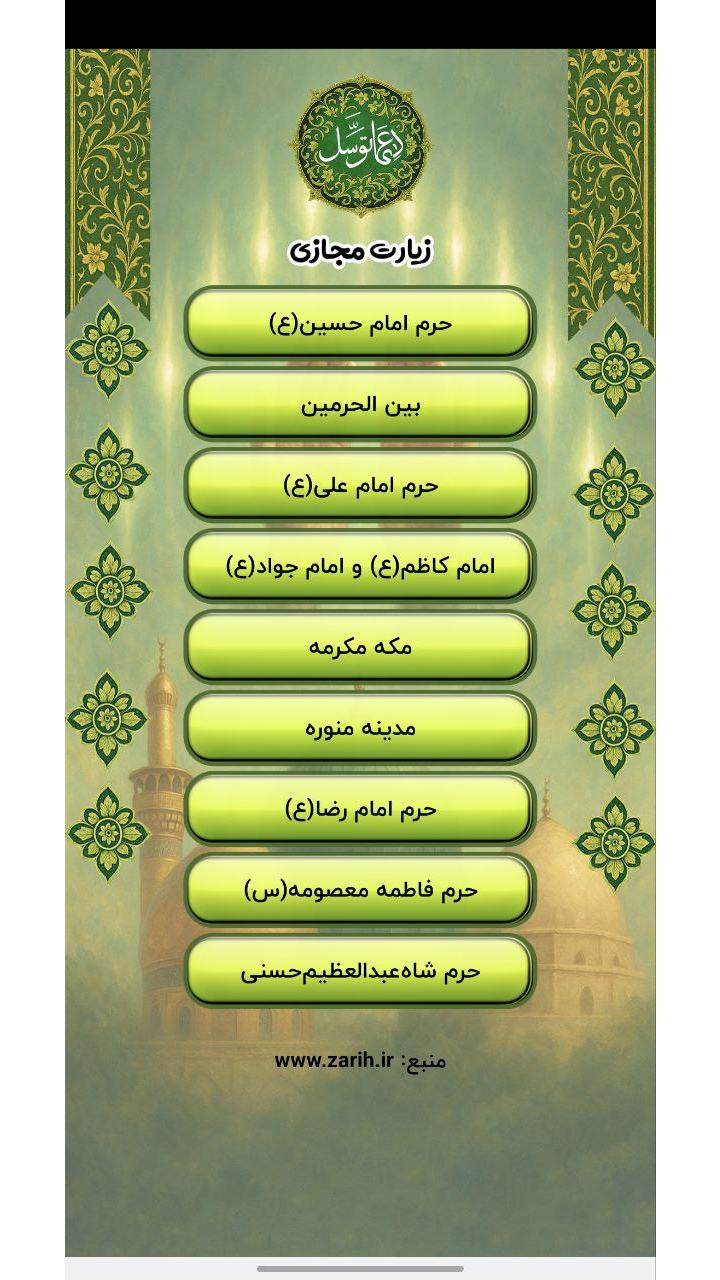Visit مکه مکرمه virtual tour
The height and width of the screenshot is (1280, 720).
click(x=360, y=647)
